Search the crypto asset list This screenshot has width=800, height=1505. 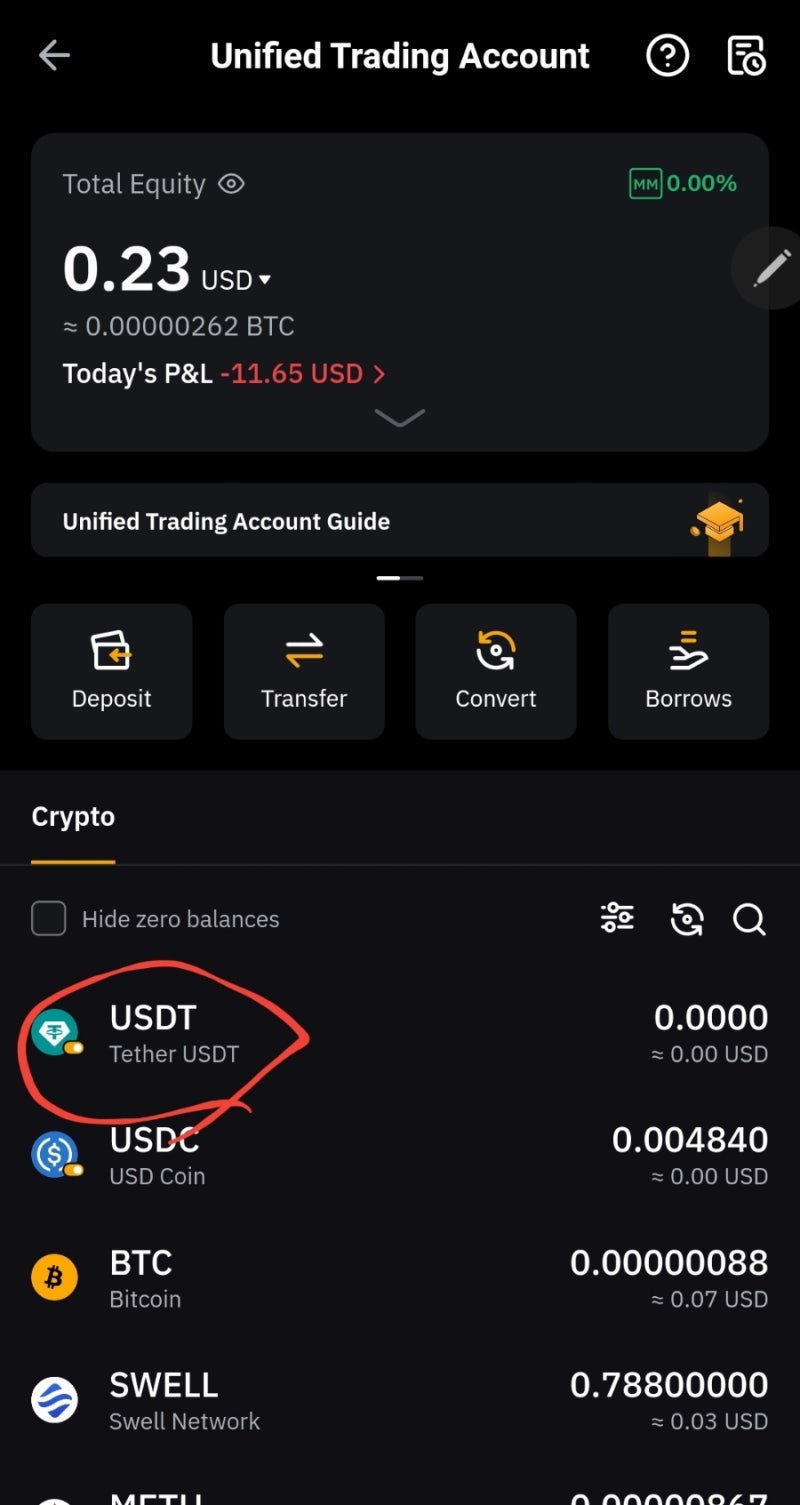pyautogui.click(x=749, y=918)
